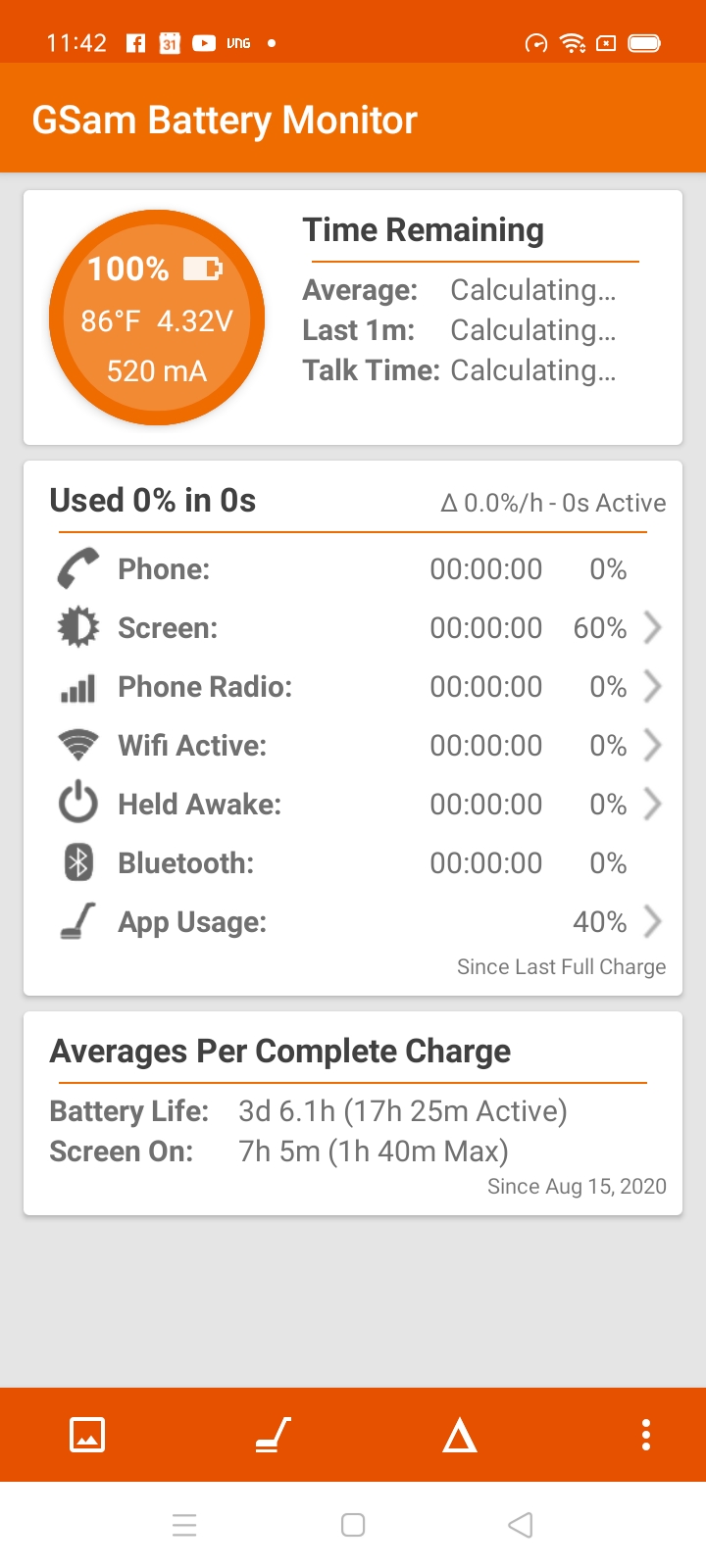Tap the Used 0% in 0s heading
Screen dimensions: 706x1568
click(x=152, y=500)
